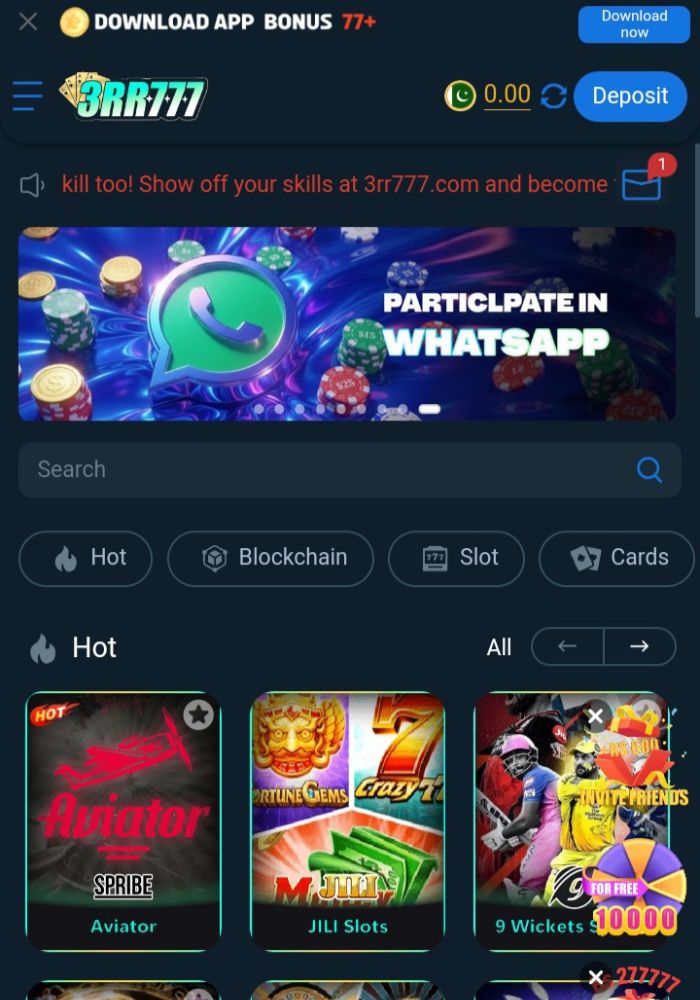Show previous hot games with left arrow
This screenshot has width=700, height=1000.
(567, 647)
